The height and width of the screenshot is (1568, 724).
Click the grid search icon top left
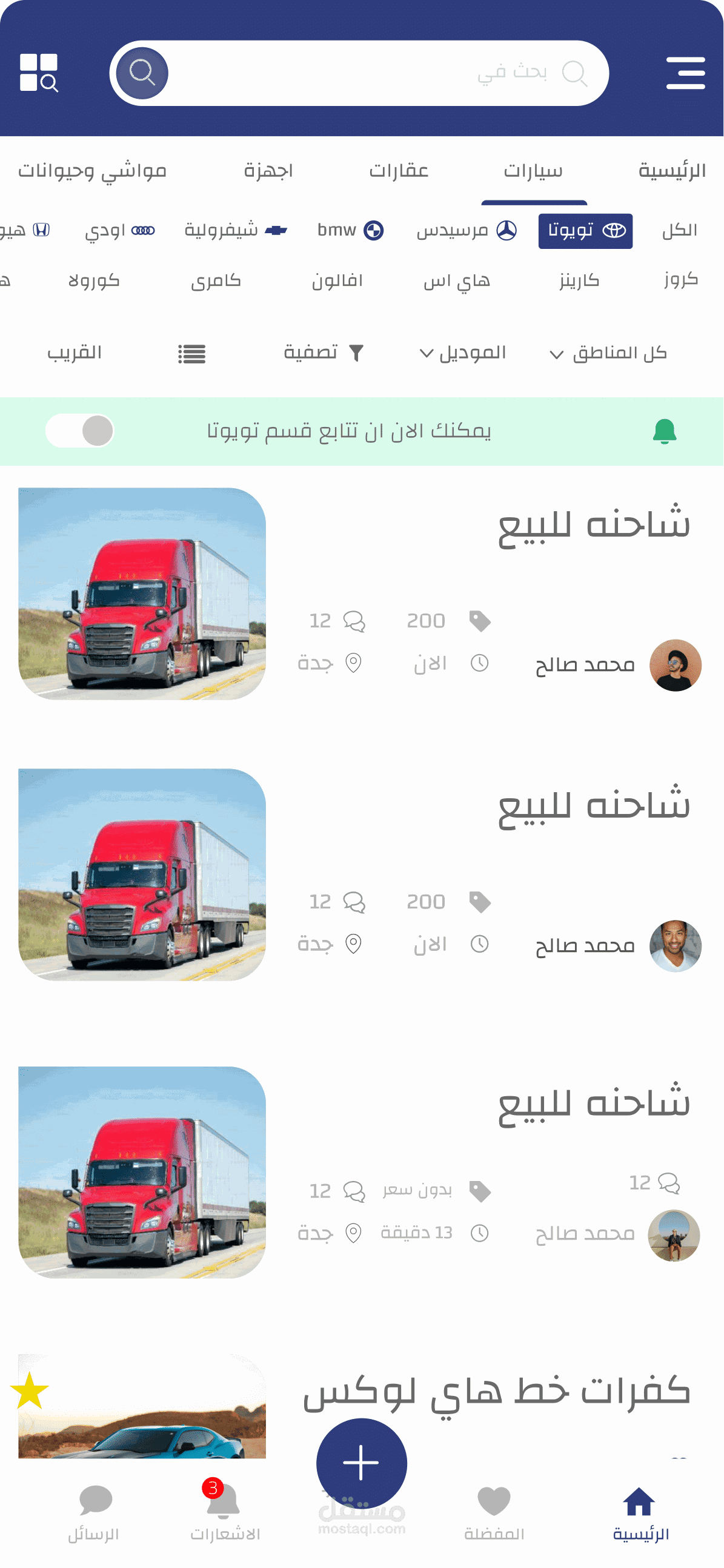(38, 71)
